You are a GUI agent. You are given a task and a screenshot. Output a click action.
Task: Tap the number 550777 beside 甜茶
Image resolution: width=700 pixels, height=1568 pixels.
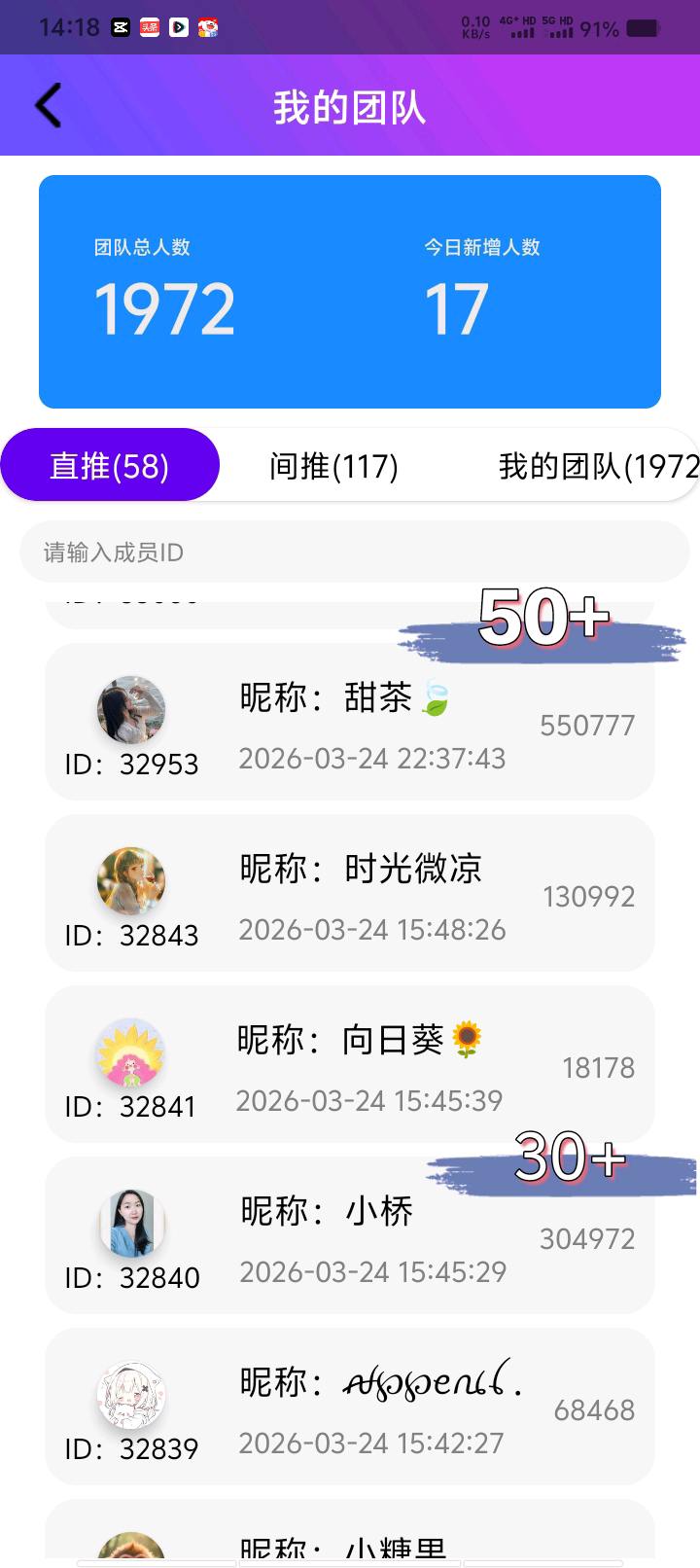[587, 725]
